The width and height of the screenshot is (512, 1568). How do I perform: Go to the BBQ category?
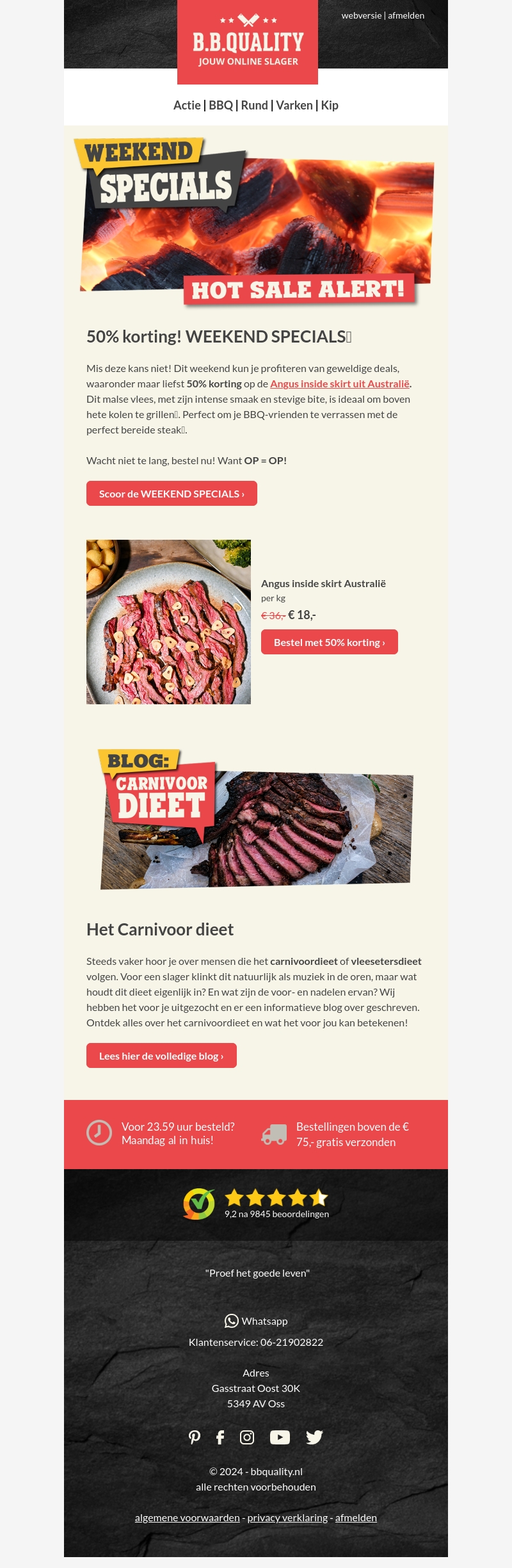(221, 106)
